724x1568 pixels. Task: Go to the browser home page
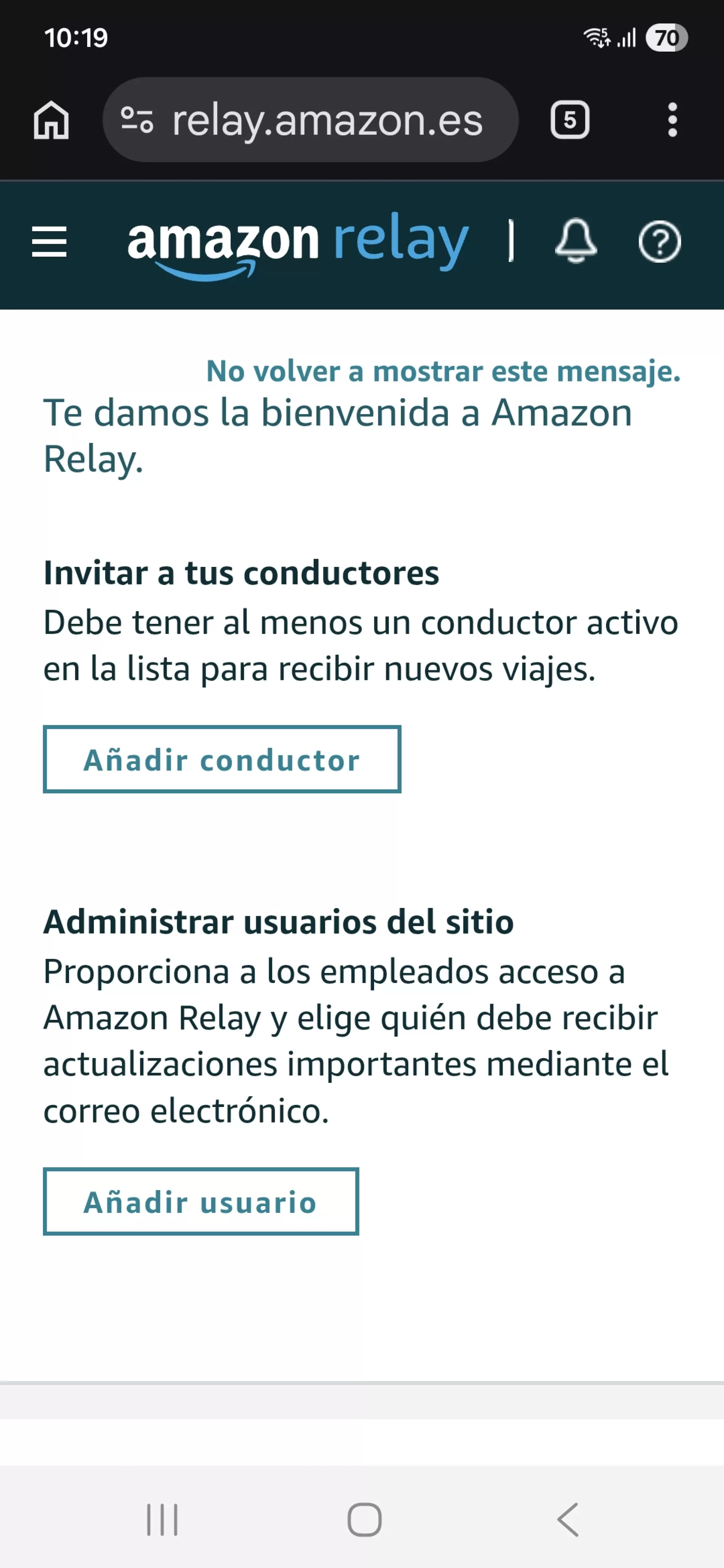pyautogui.click(x=51, y=120)
